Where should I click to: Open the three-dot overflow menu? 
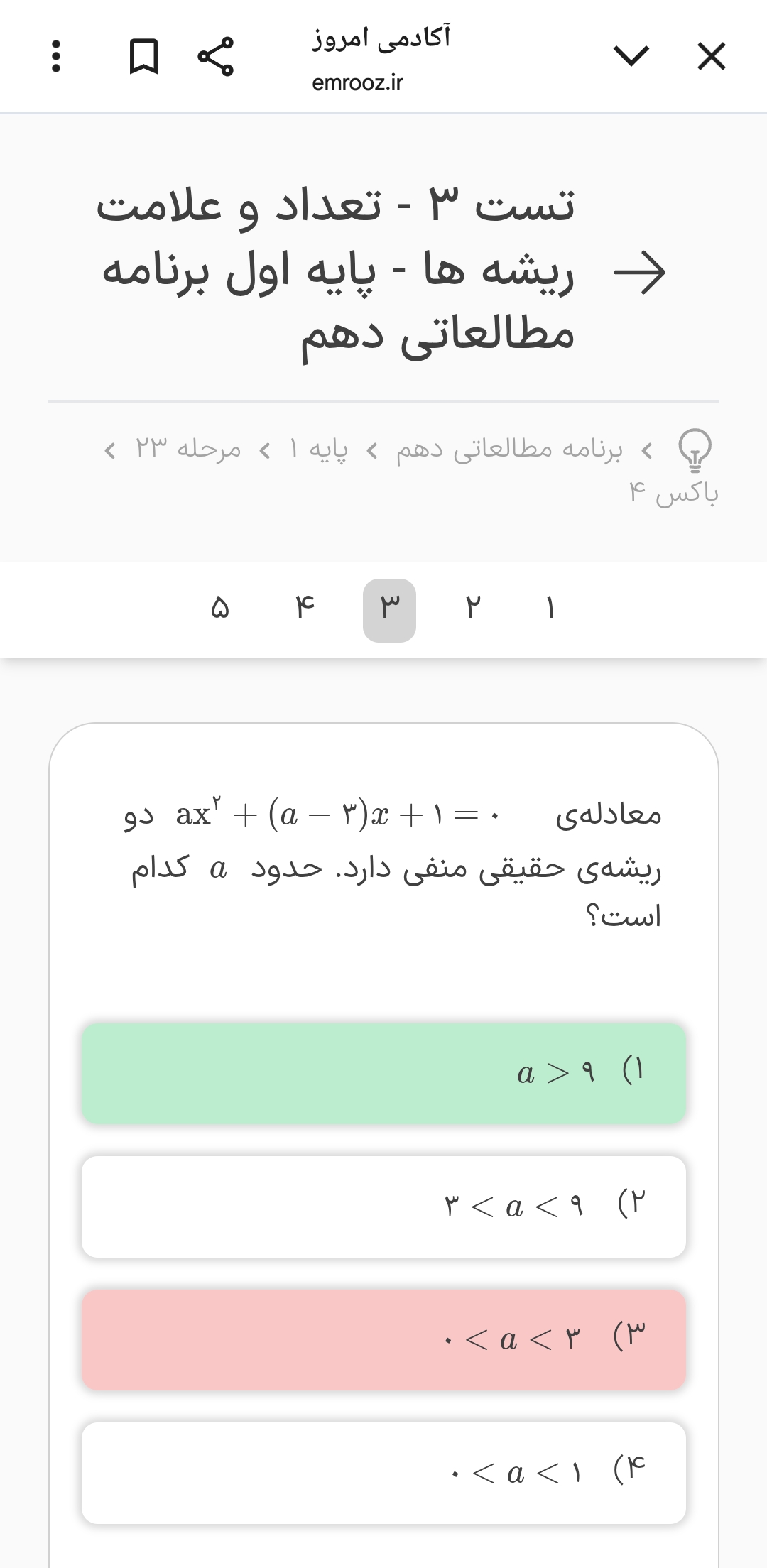click(x=57, y=57)
